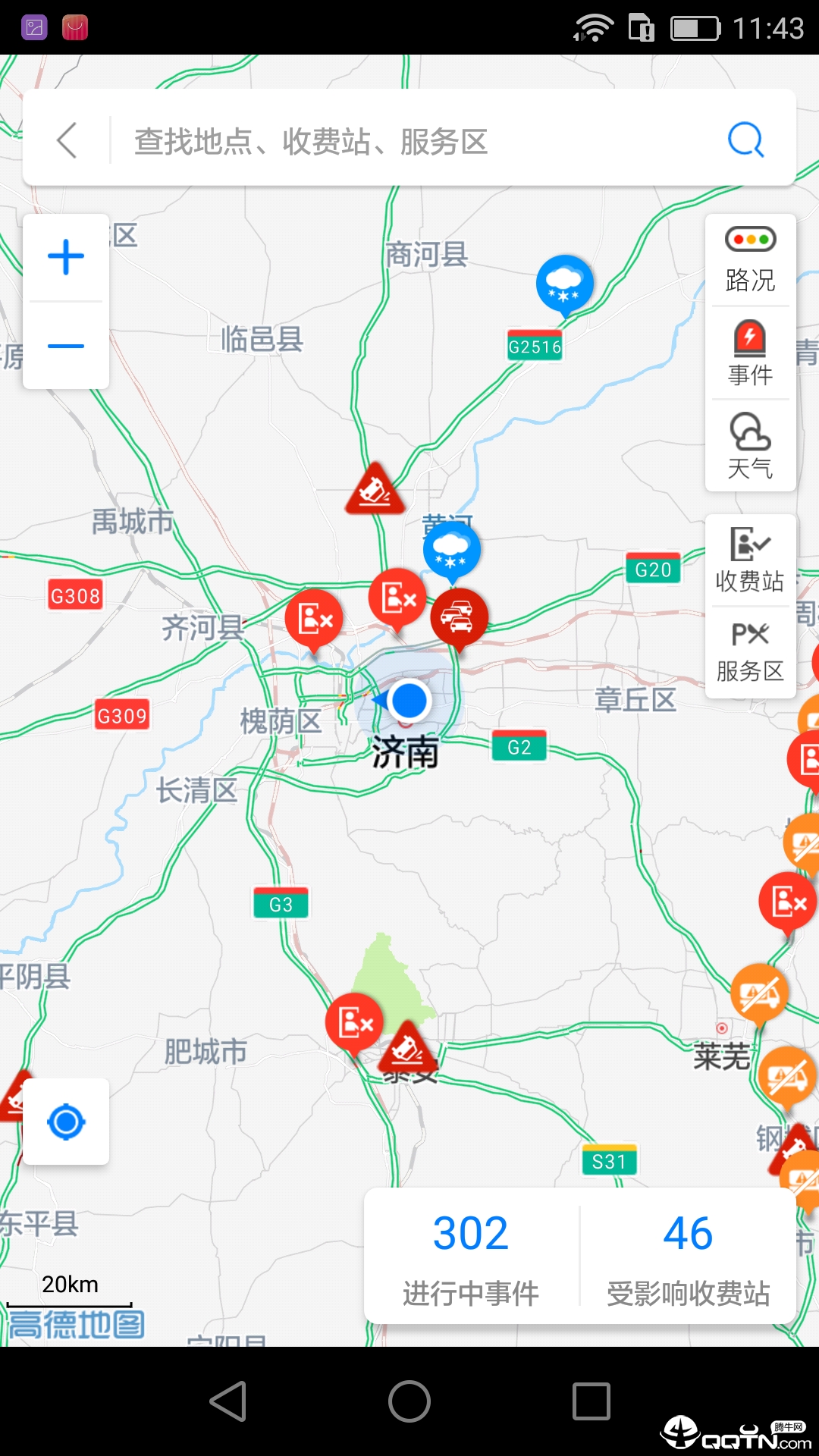Image resolution: width=819 pixels, height=1456 pixels.
Task: Tap the Android home button
Action: tap(409, 1401)
